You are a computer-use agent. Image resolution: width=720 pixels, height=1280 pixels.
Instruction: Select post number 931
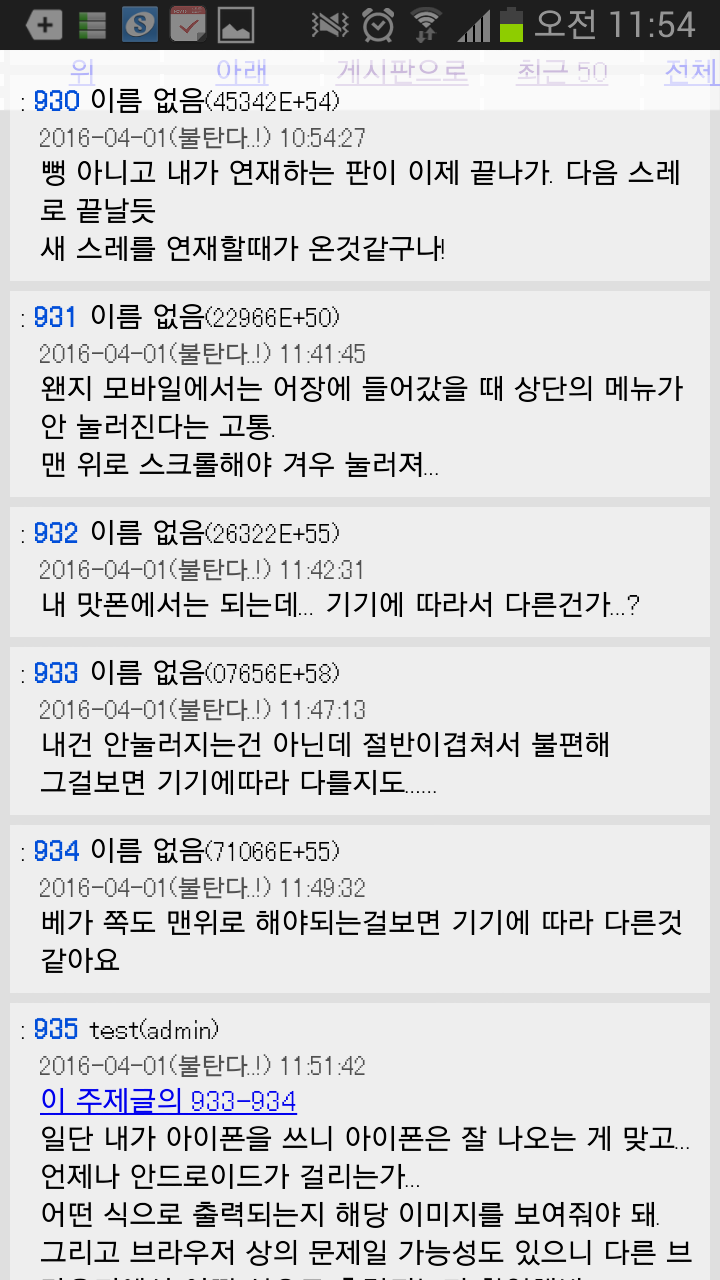point(56,317)
